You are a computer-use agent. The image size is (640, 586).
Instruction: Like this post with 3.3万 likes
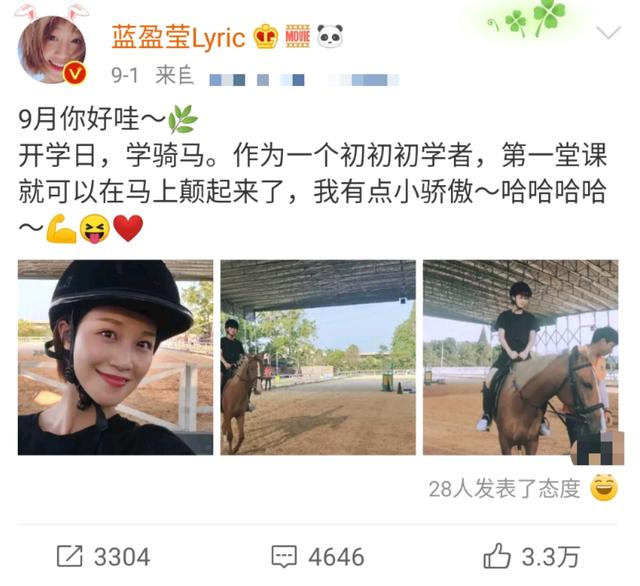[530, 555]
